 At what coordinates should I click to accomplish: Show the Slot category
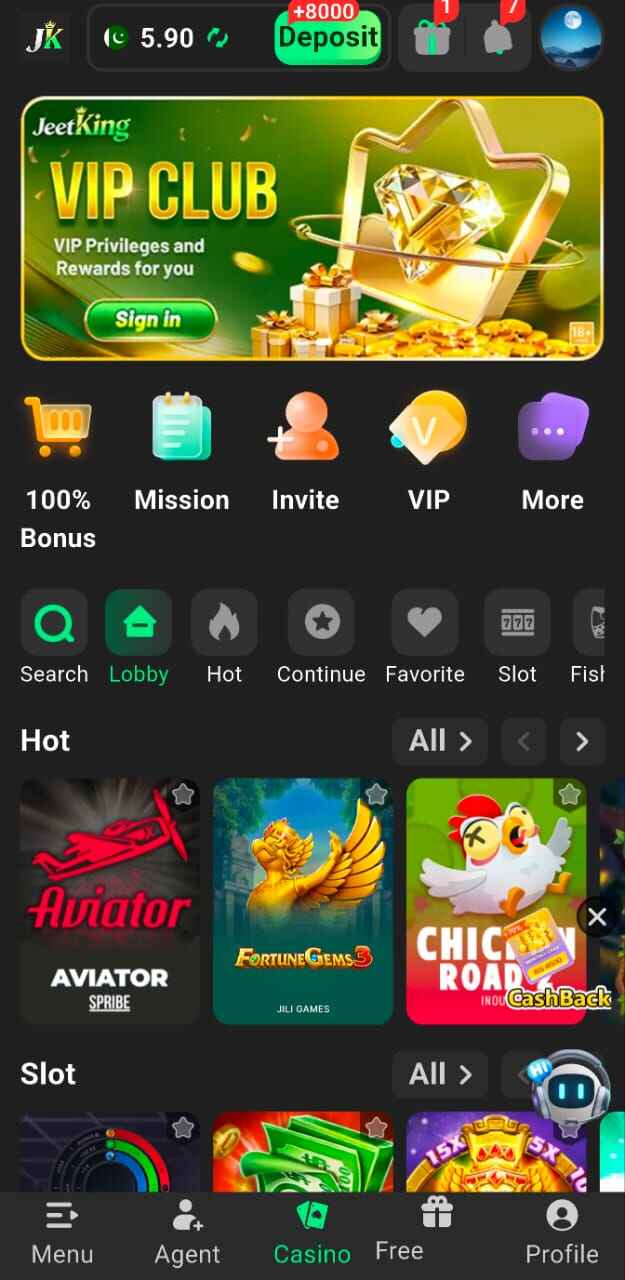pos(517,624)
